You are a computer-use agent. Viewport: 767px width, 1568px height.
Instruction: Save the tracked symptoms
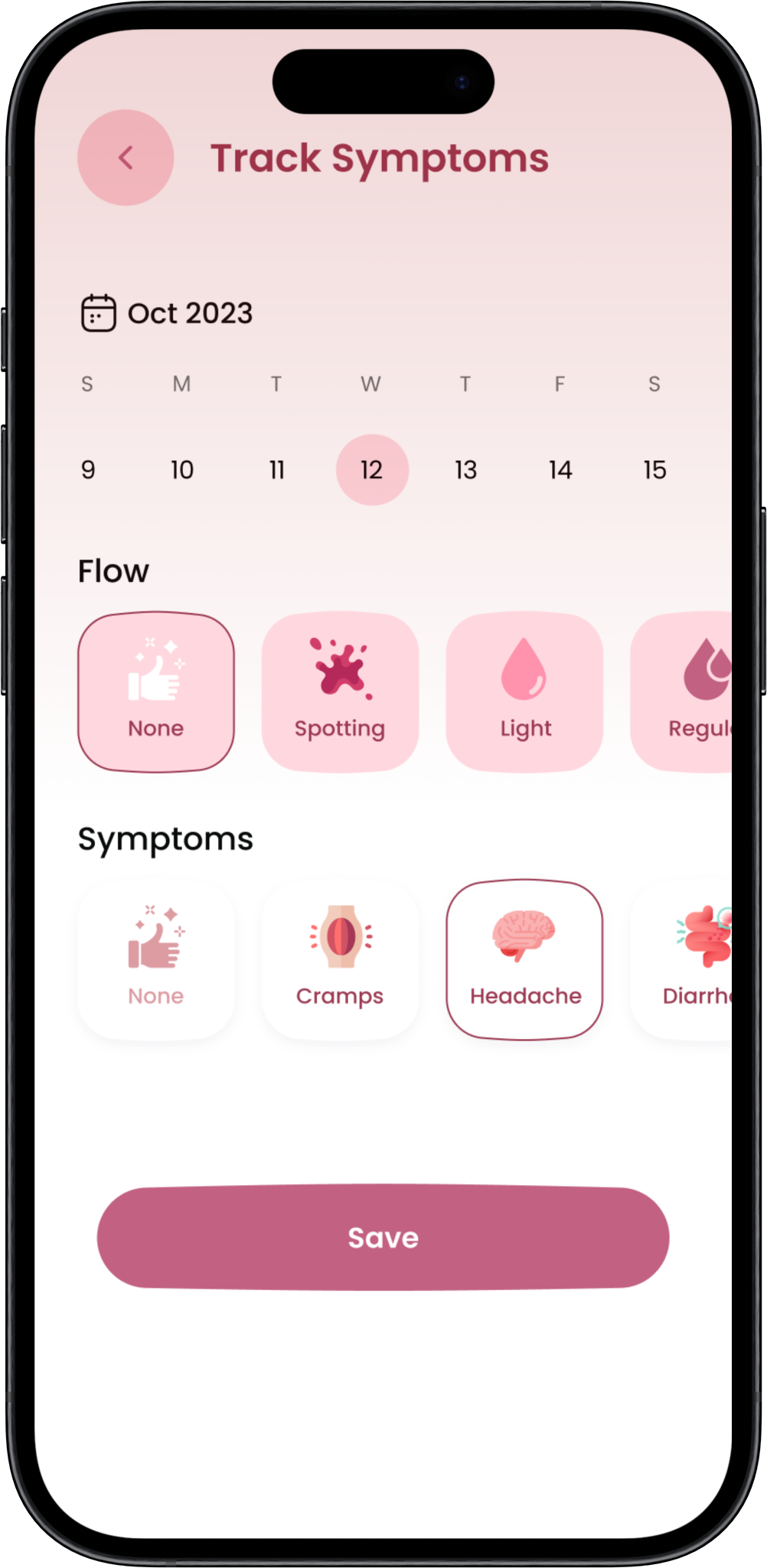pos(383,1237)
